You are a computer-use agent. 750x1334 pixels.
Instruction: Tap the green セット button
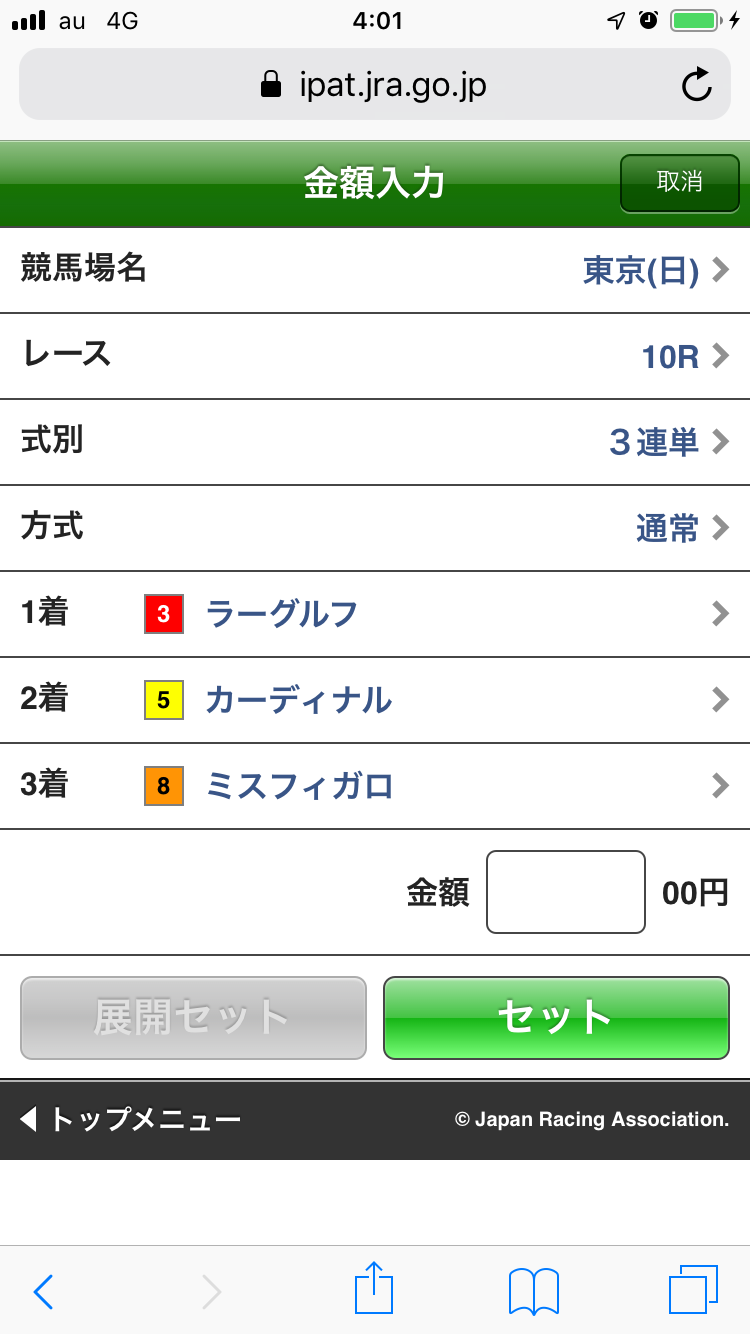(x=556, y=1018)
